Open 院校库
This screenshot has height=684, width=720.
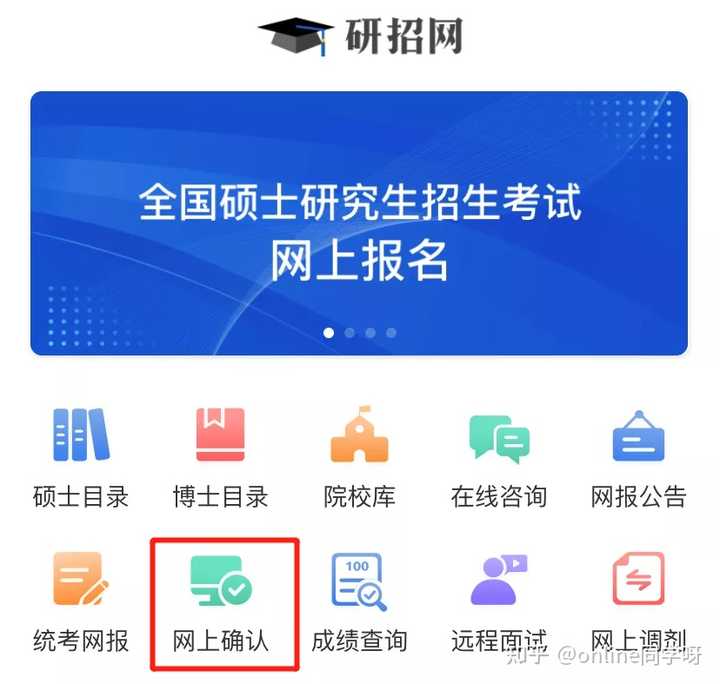pyautogui.click(x=359, y=455)
